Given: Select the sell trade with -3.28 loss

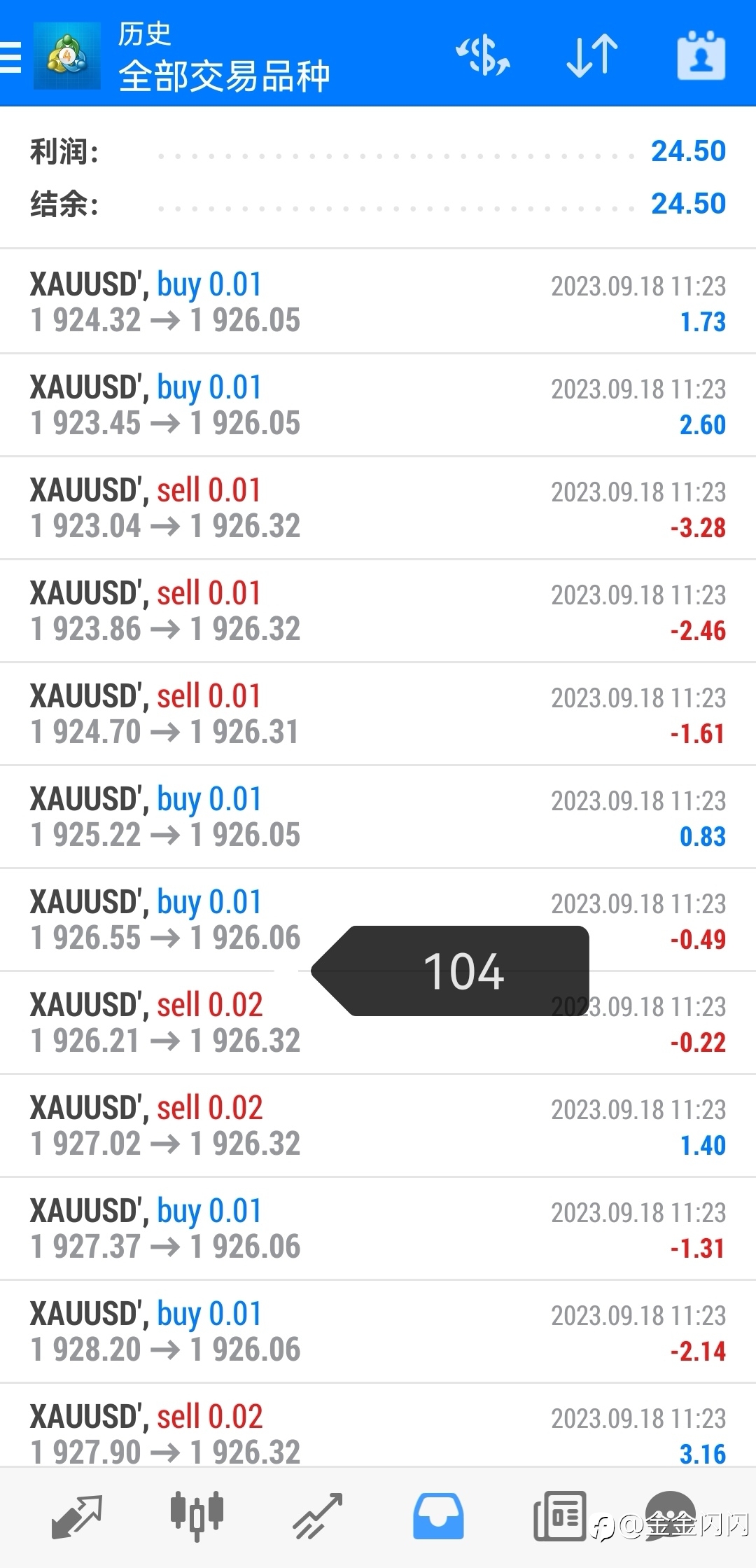Looking at the screenshot, I should click(378, 508).
